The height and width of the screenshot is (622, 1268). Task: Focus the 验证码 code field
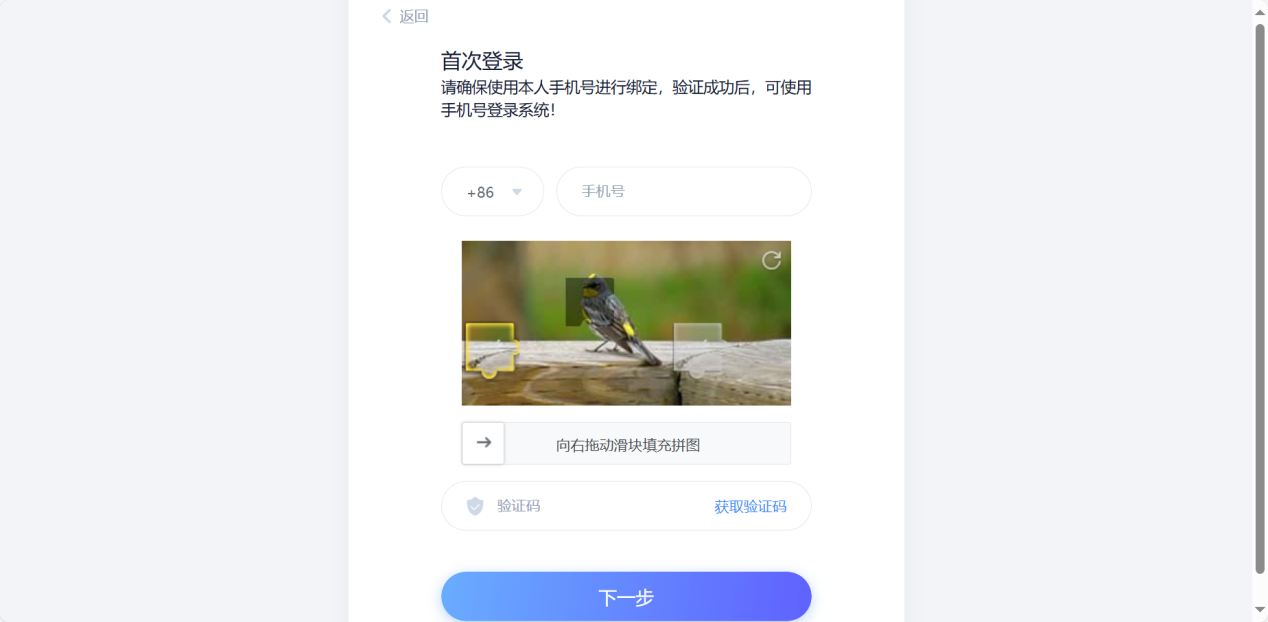pos(590,506)
